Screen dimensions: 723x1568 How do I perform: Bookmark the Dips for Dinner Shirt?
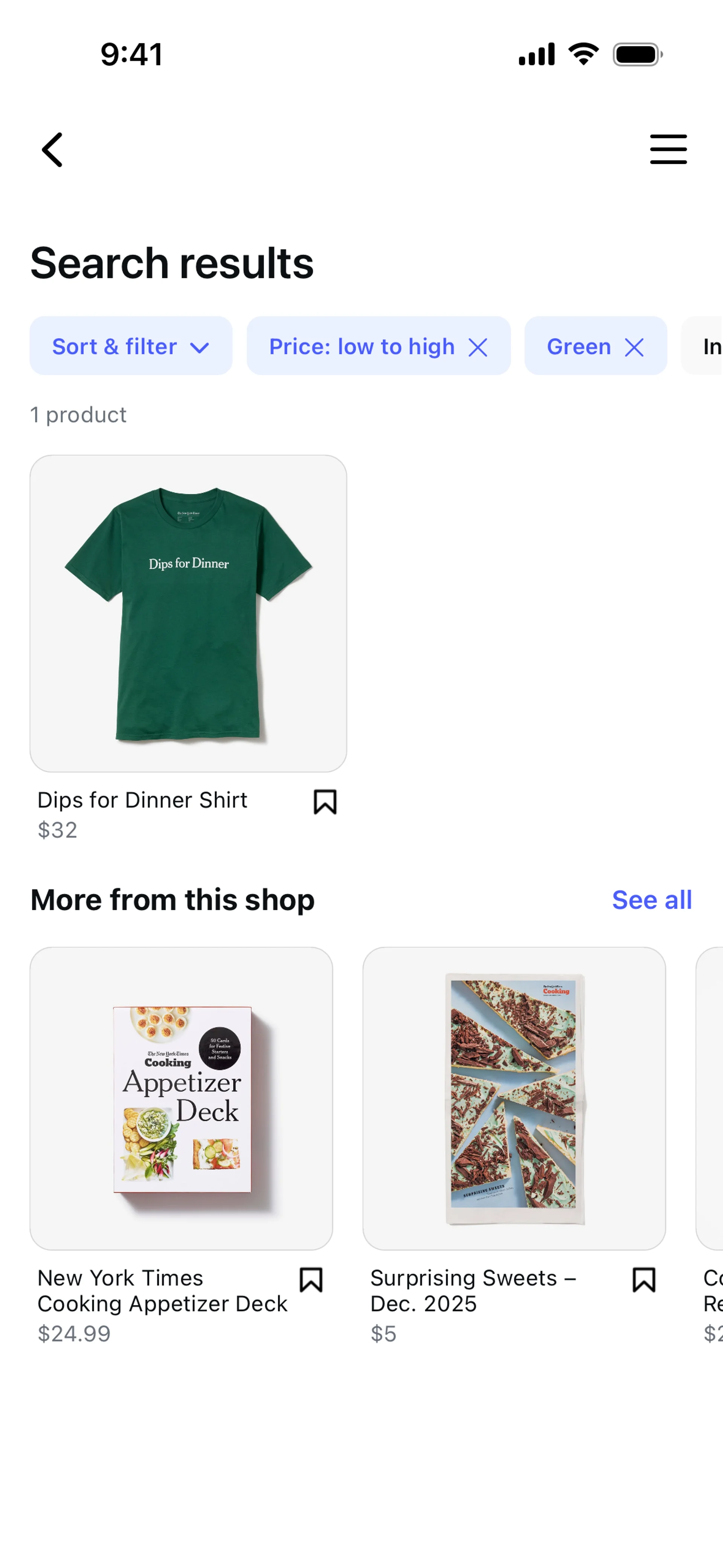pyautogui.click(x=325, y=802)
